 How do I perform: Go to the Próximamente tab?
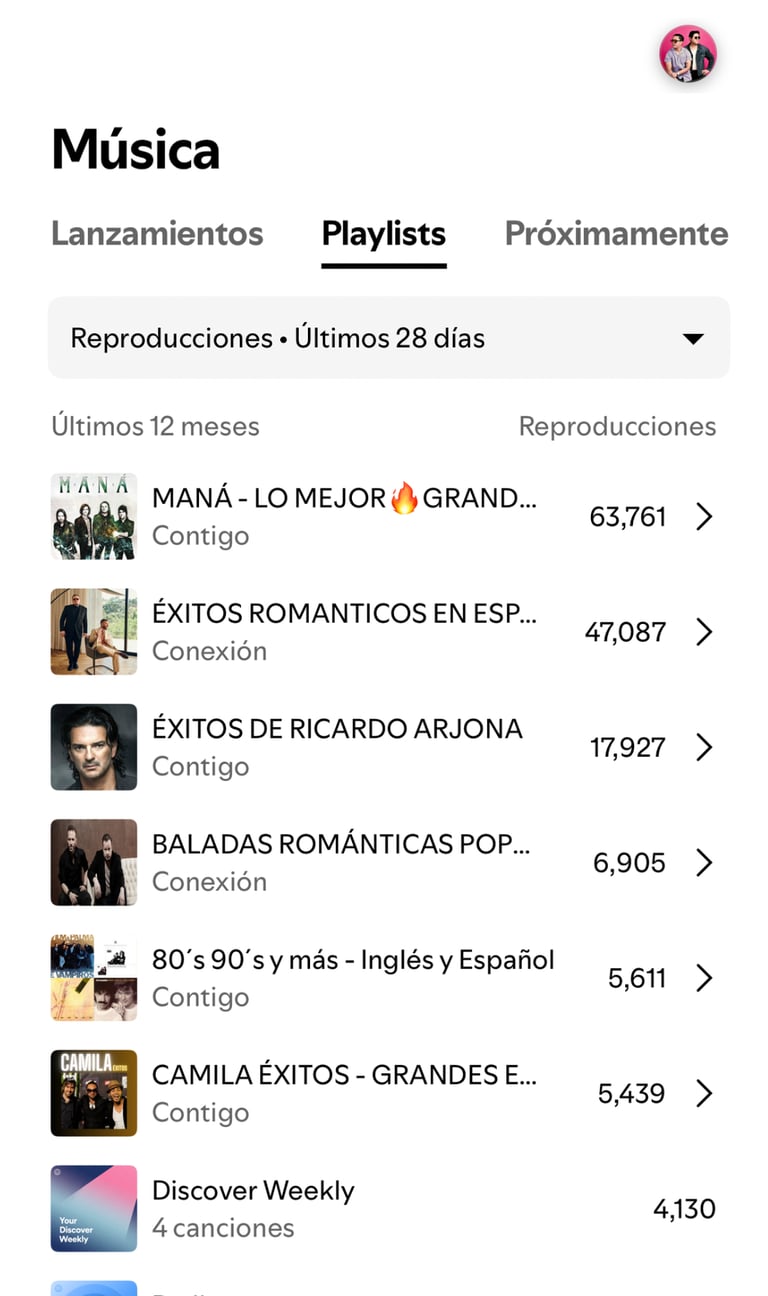616,234
